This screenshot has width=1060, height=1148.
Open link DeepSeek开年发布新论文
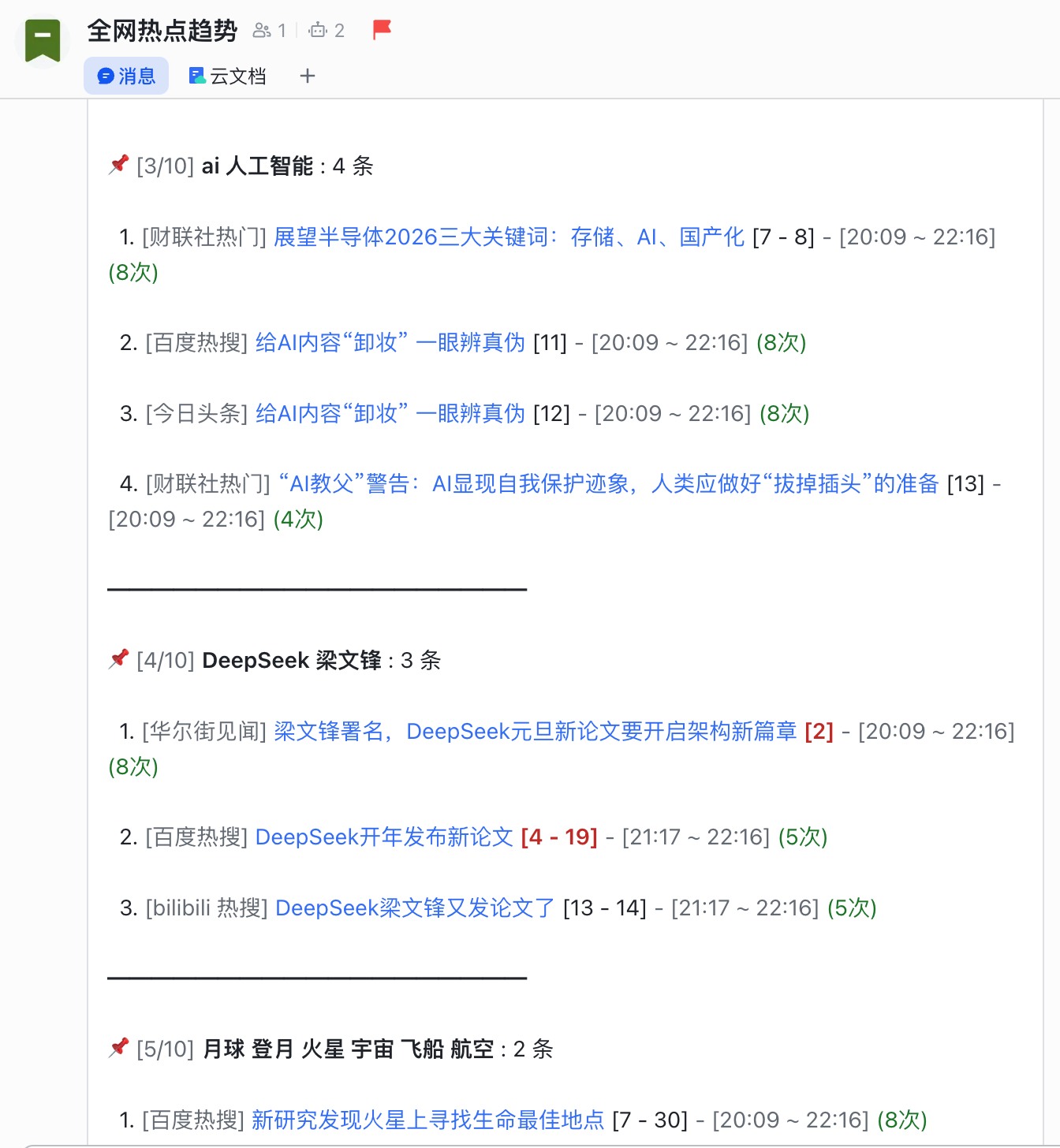[x=384, y=837]
